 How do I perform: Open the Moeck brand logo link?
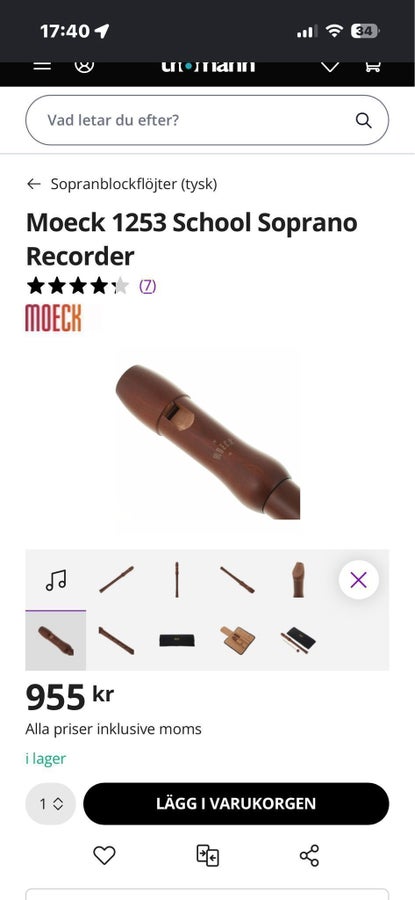coord(53,318)
